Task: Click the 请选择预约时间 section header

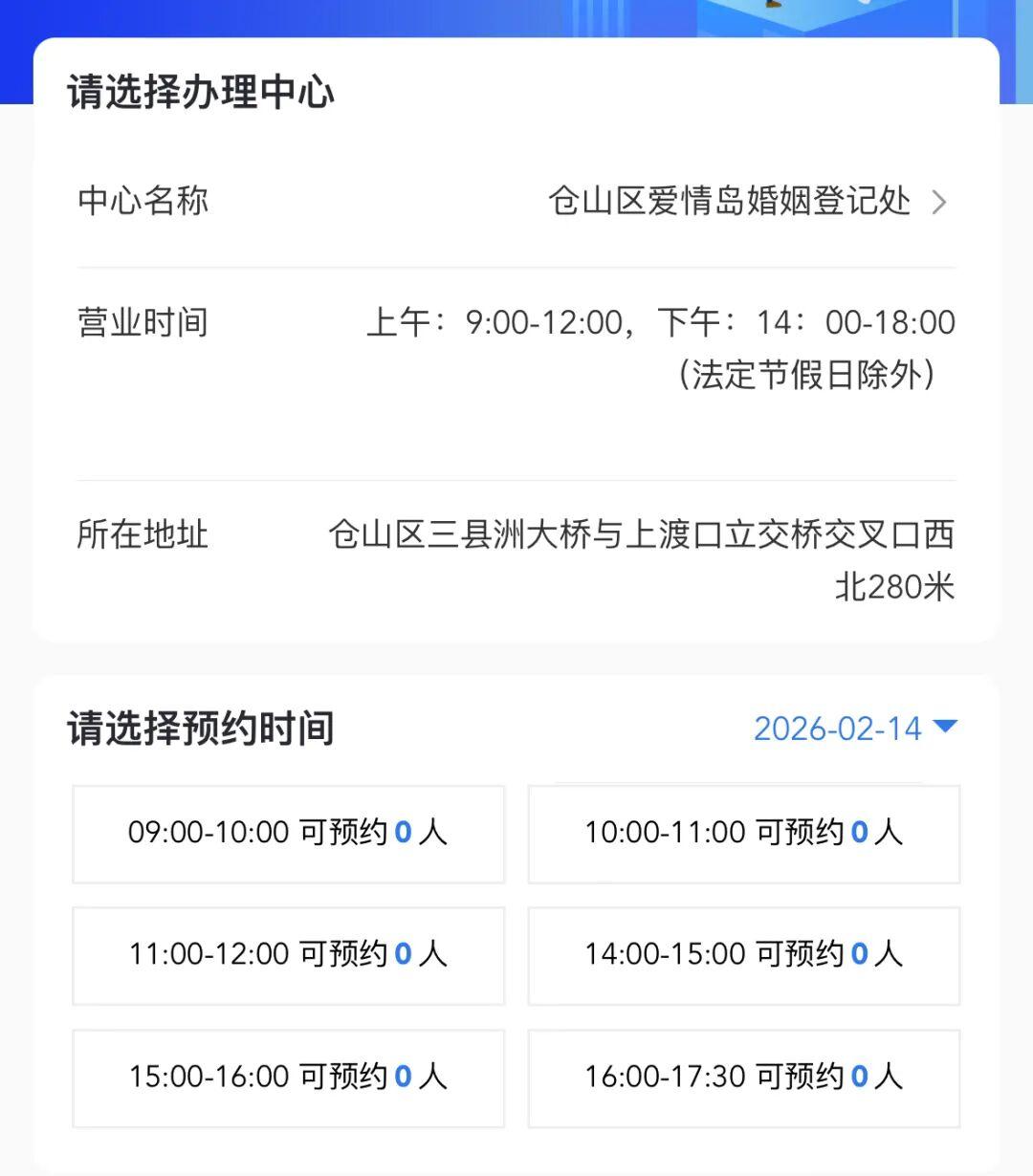Action: (x=201, y=729)
